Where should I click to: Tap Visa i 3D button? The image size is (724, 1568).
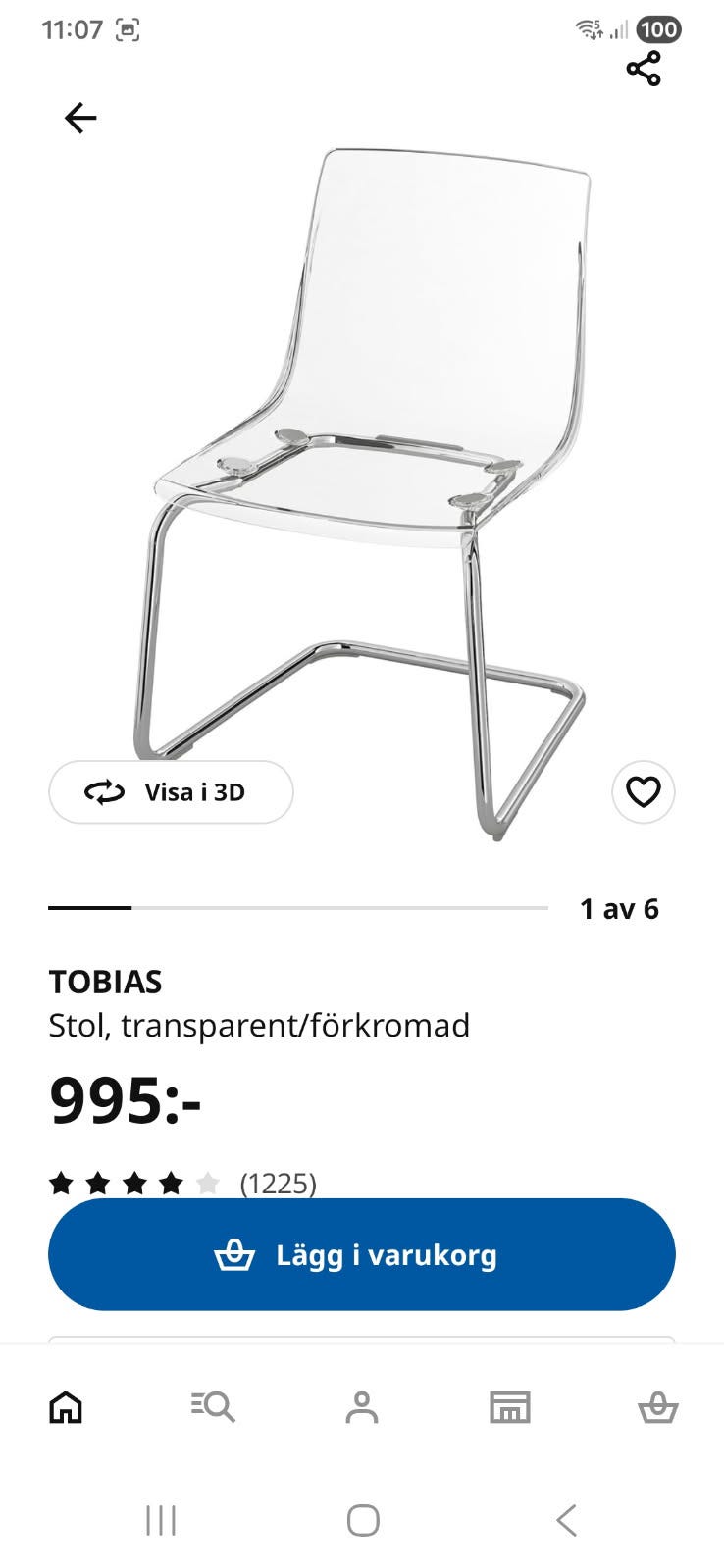171,792
